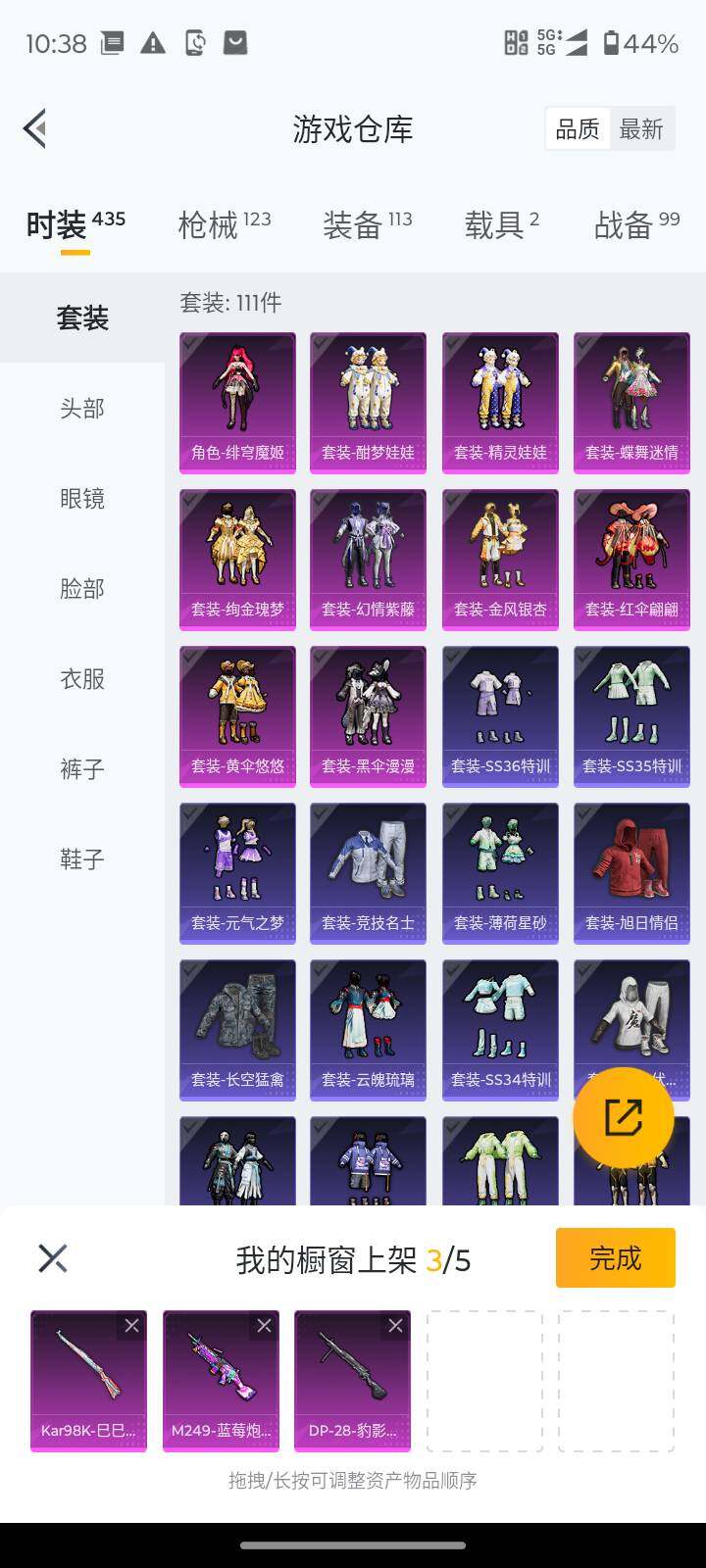Open the 战备 tab
The width and height of the screenshot is (706, 1568).
[636, 224]
